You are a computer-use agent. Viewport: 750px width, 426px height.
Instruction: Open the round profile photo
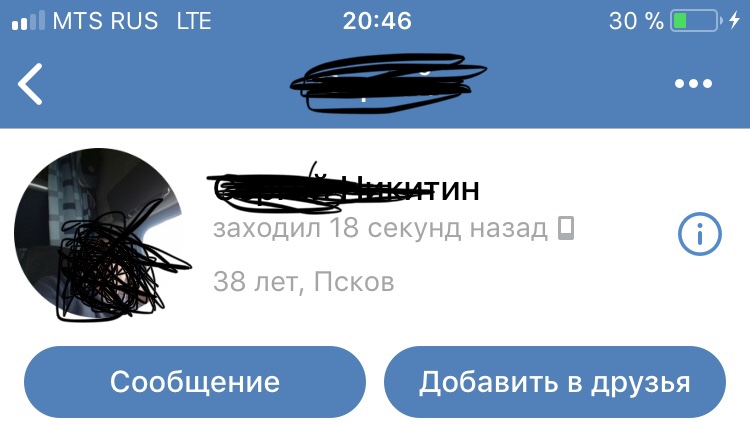pyautogui.click(x=100, y=234)
